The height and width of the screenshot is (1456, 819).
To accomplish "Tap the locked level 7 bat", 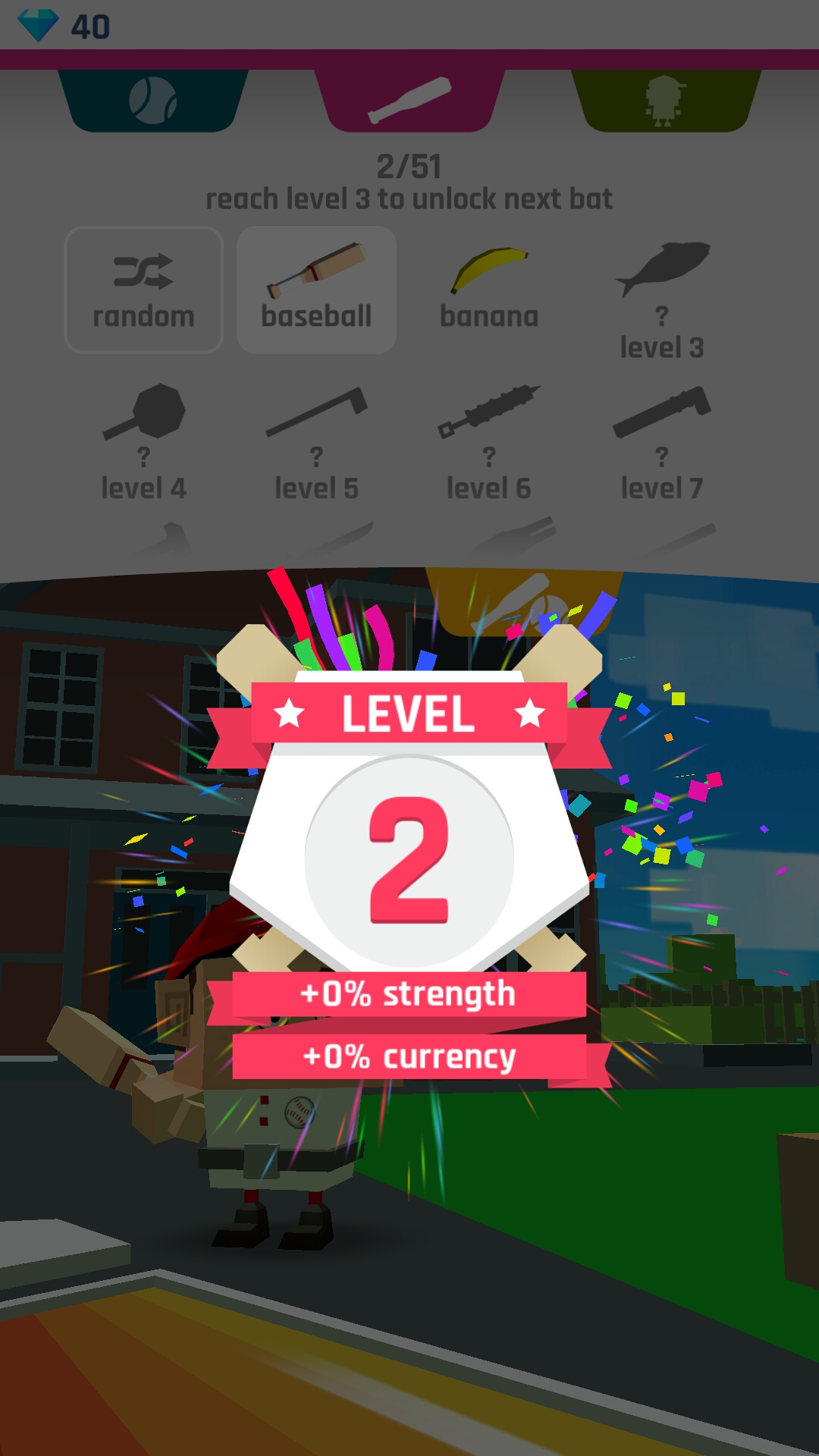I will (x=662, y=441).
